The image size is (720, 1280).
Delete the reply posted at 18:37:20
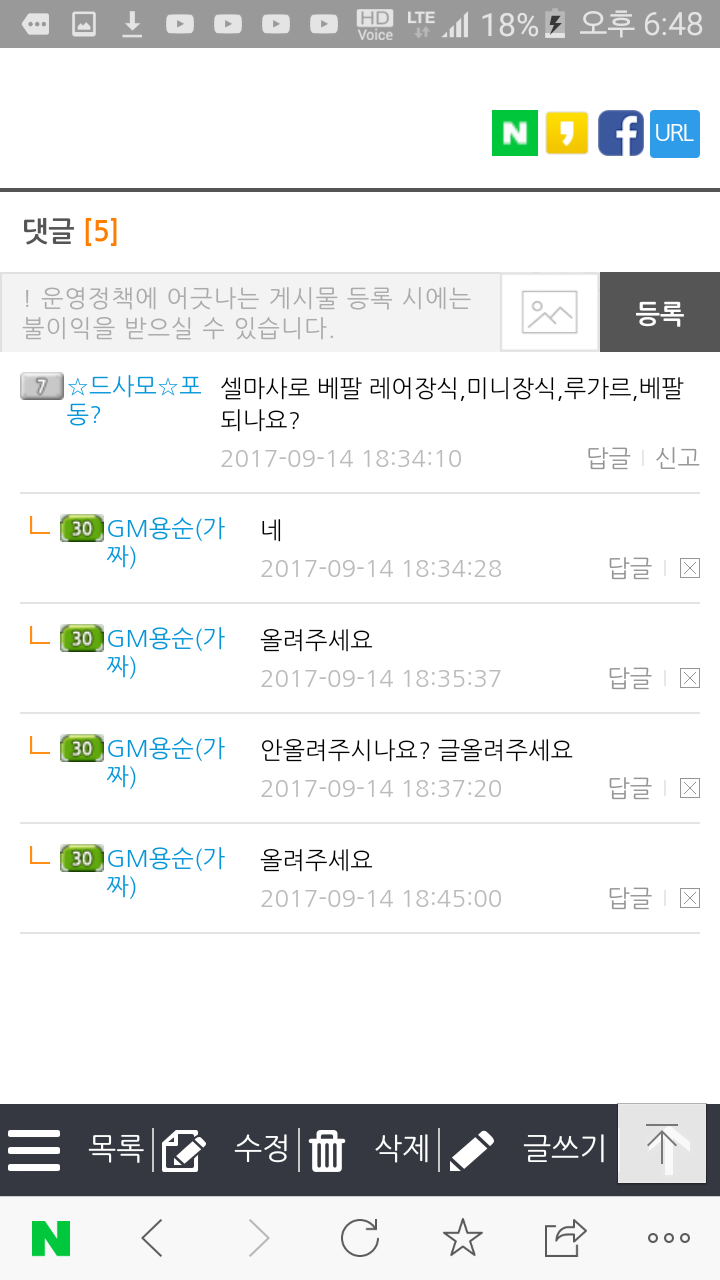coord(689,788)
